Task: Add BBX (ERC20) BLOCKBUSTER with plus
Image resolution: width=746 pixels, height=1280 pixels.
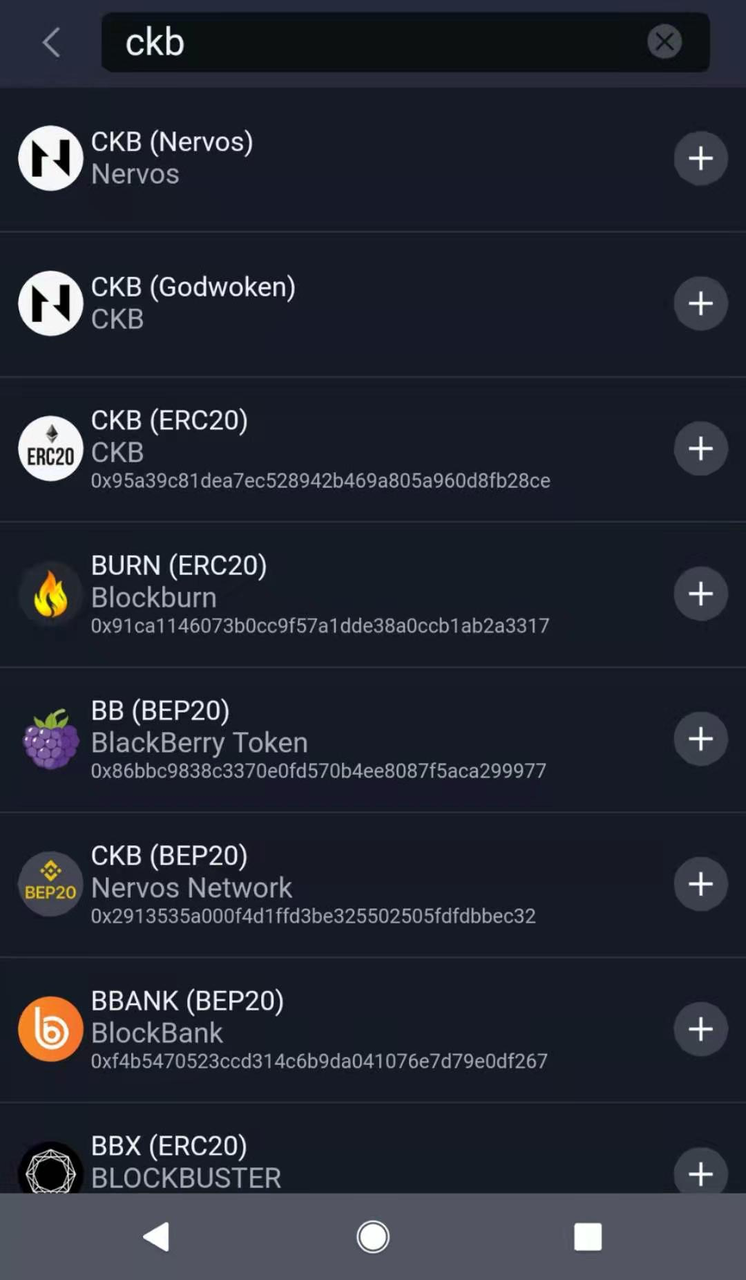Action: coord(700,1172)
